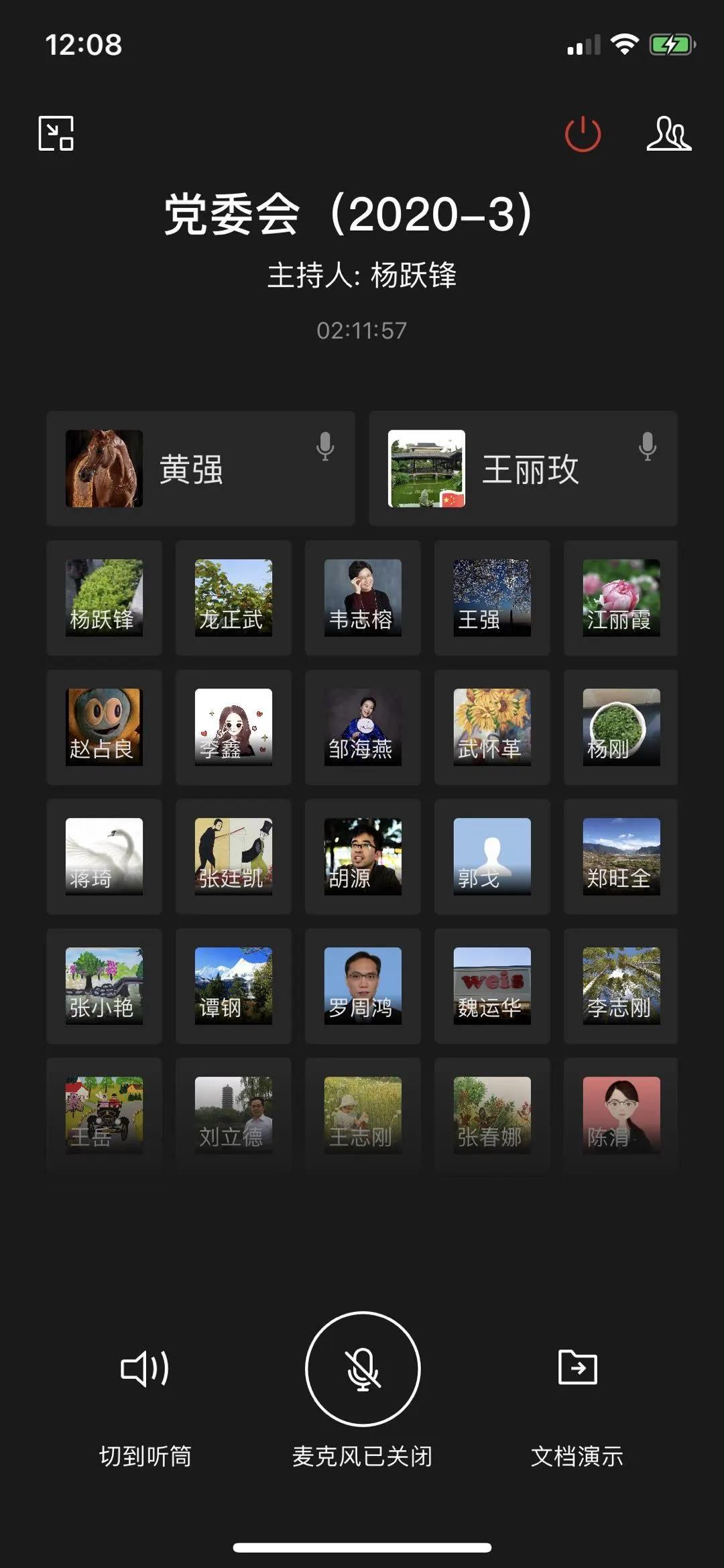Tap the red power icon to leave meeting
Viewport: 724px width, 1568px height.
point(583,133)
